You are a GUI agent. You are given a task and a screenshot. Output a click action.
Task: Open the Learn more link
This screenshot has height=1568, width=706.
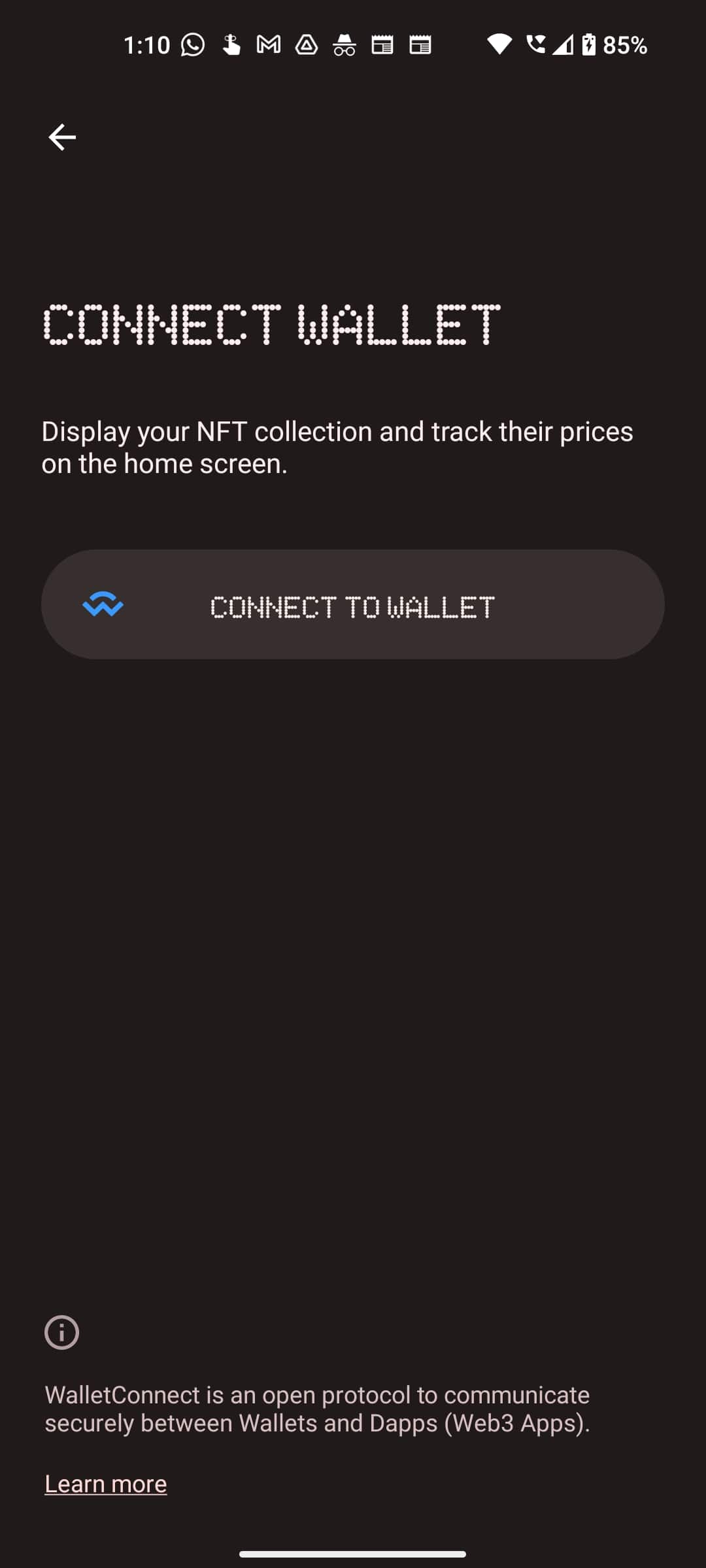tap(106, 1484)
